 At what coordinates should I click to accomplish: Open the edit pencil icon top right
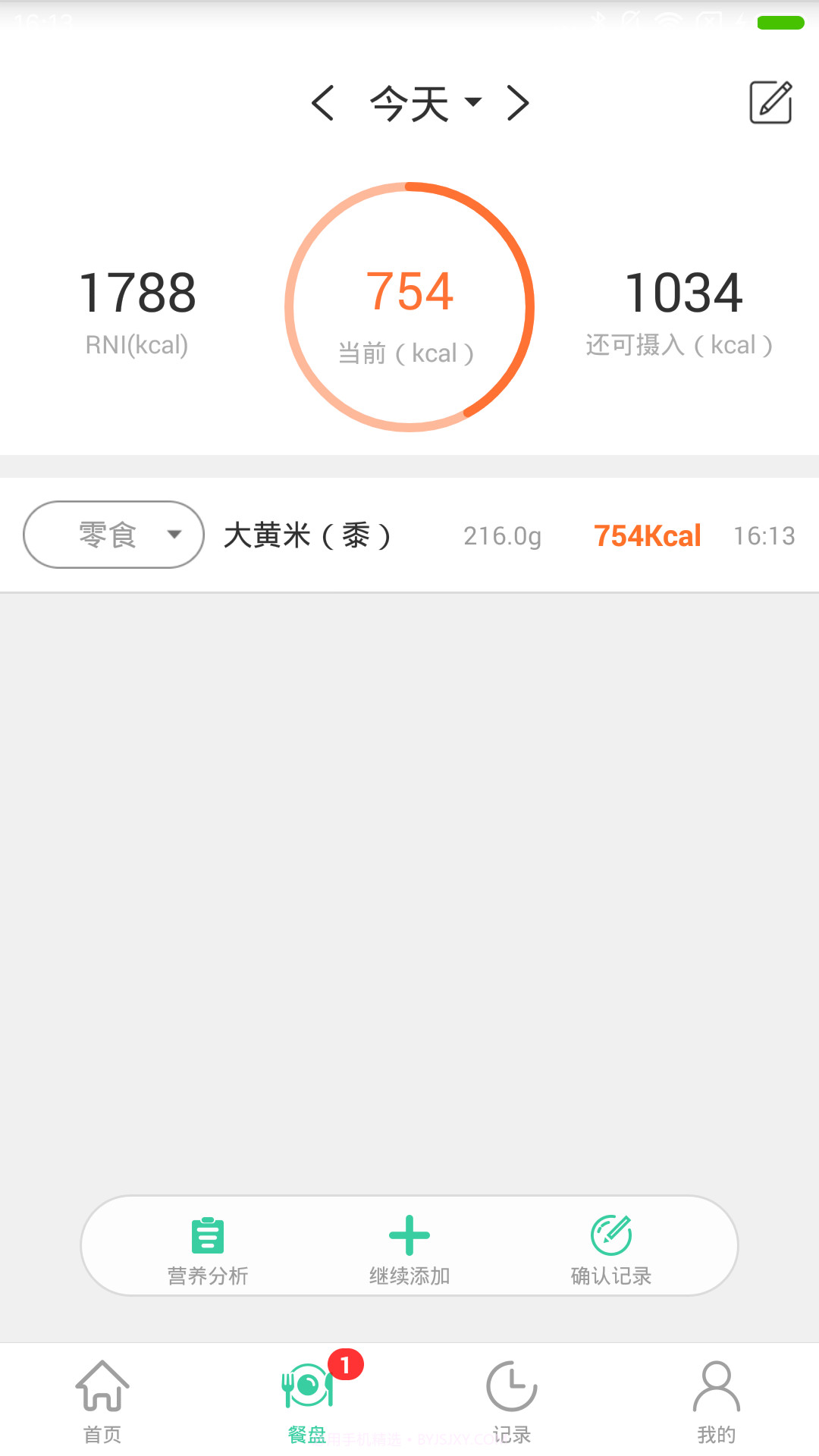coord(769,102)
